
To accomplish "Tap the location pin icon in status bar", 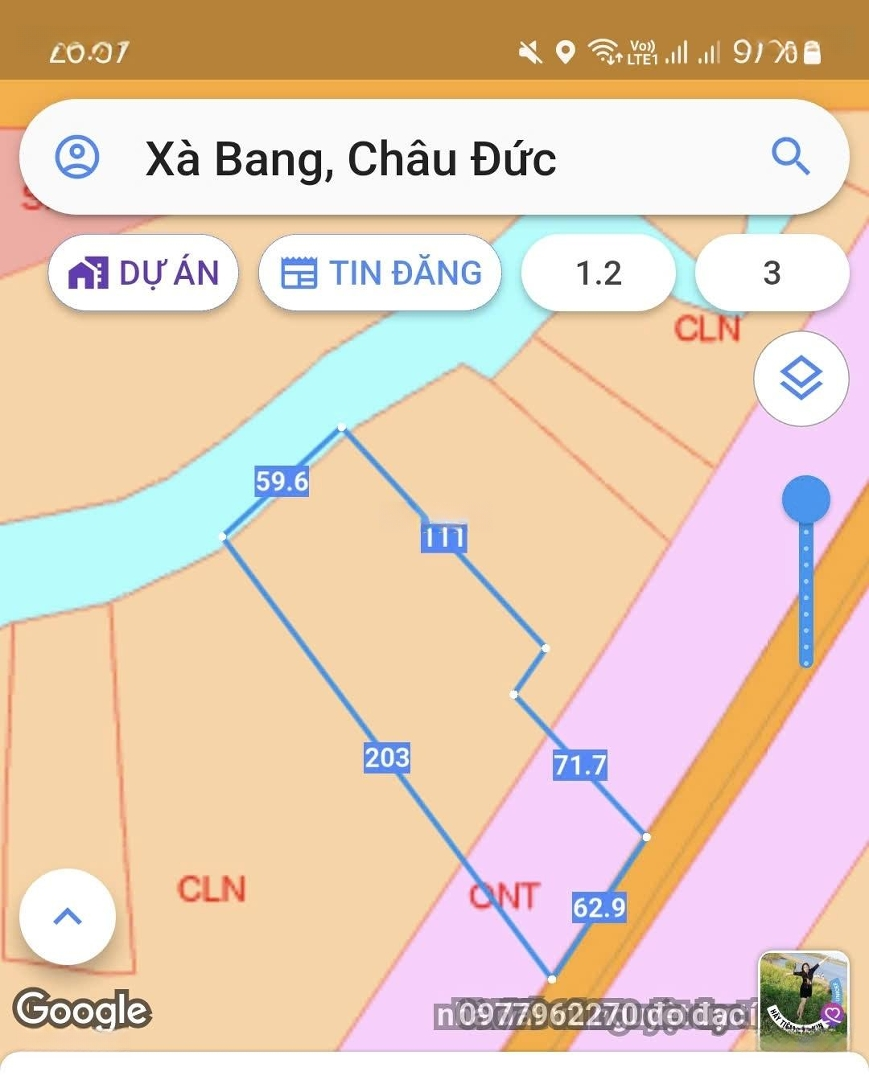I will pyautogui.click(x=566, y=53).
